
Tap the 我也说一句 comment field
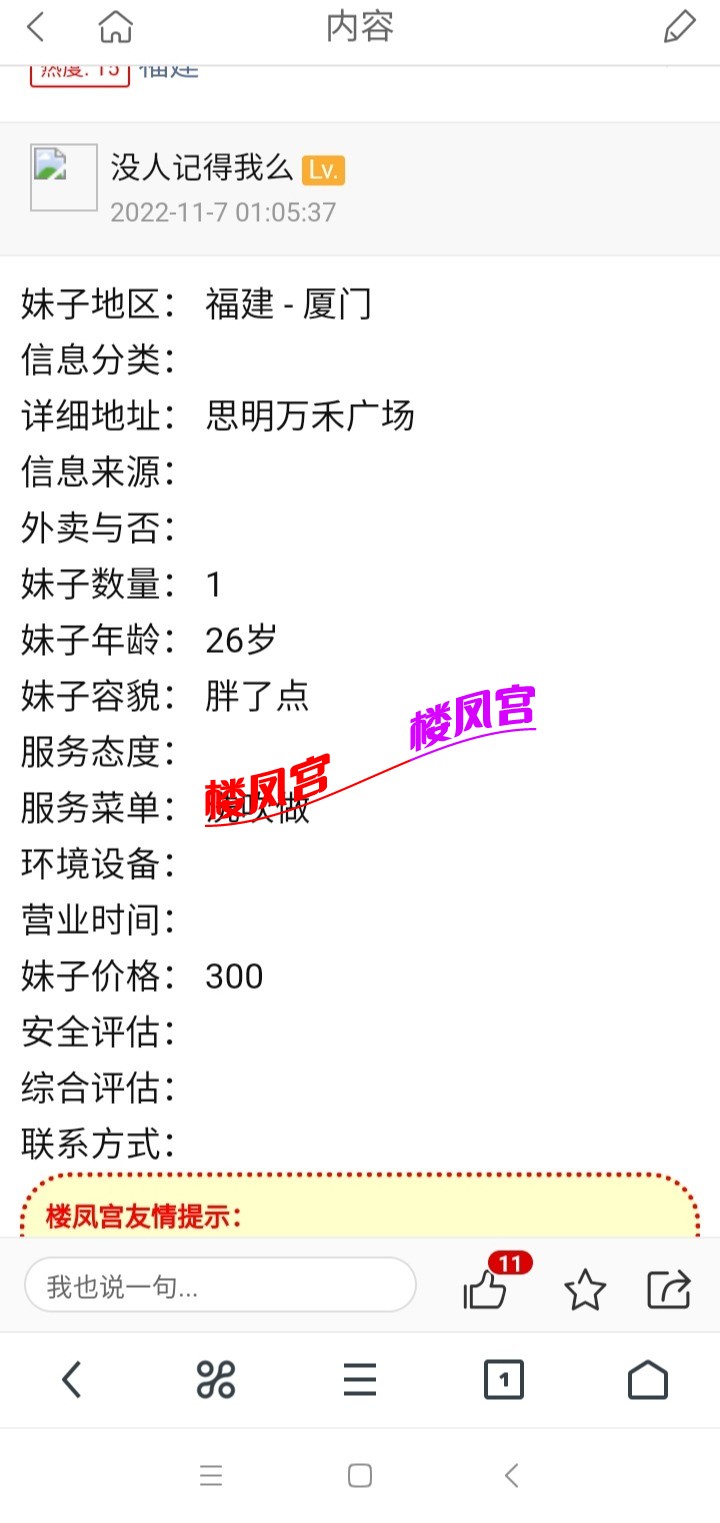click(220, 1285)
